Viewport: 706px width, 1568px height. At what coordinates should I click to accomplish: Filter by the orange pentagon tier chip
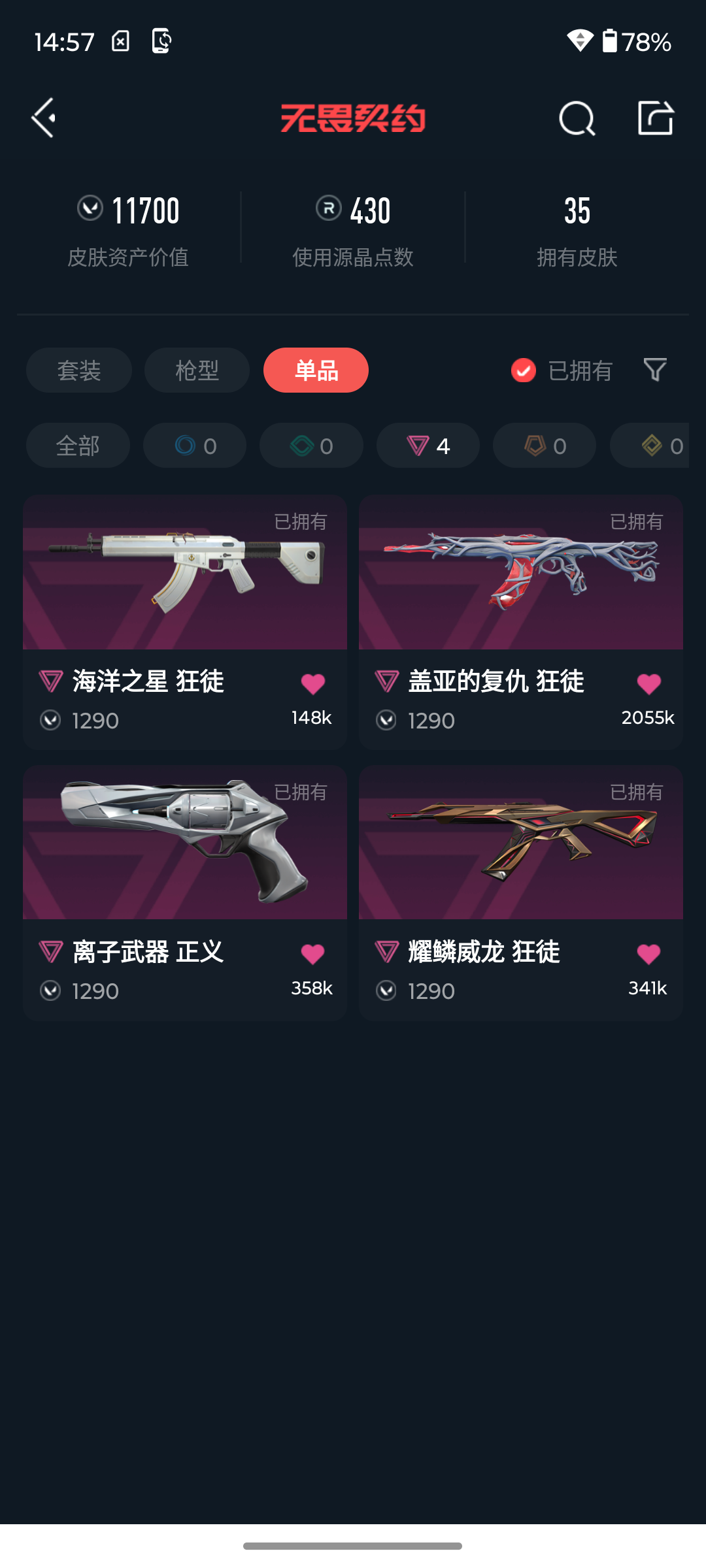tap(545, 446)
